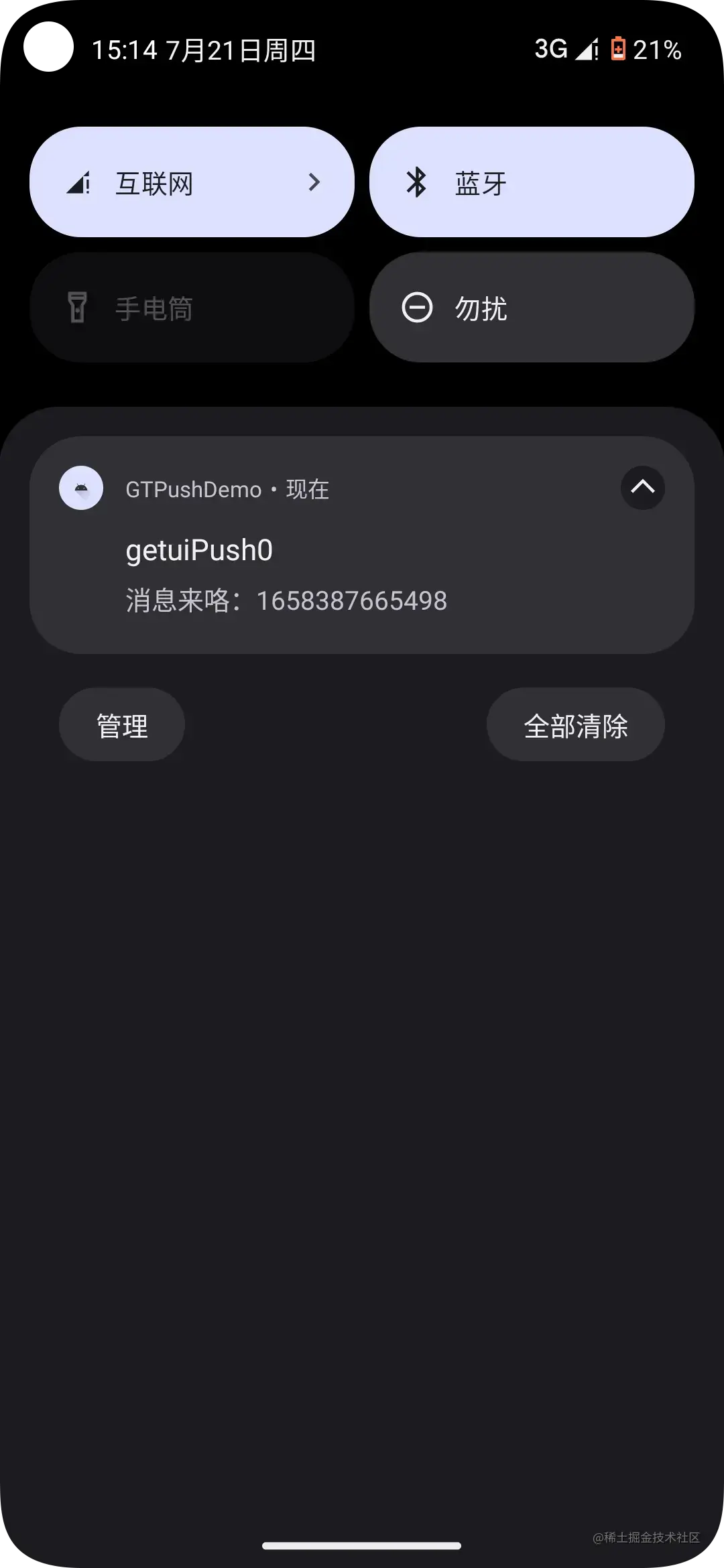The height and width of the screenshot is (1568, 724).
Task: Enable 勿扰 do-not-disturb mode
Action: coord(532,308)
